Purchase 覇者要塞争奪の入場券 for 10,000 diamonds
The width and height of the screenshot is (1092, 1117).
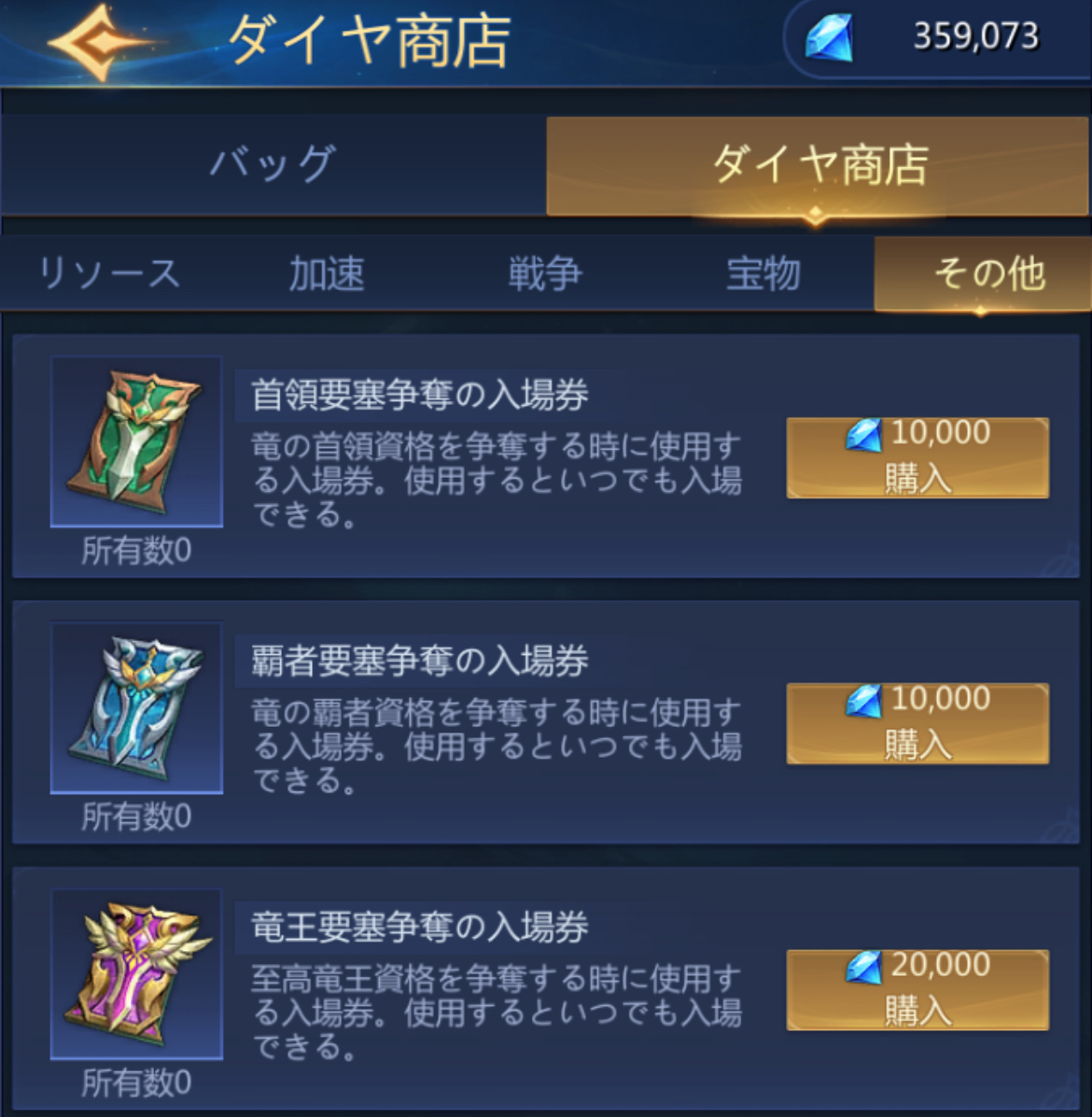point(917,723)
